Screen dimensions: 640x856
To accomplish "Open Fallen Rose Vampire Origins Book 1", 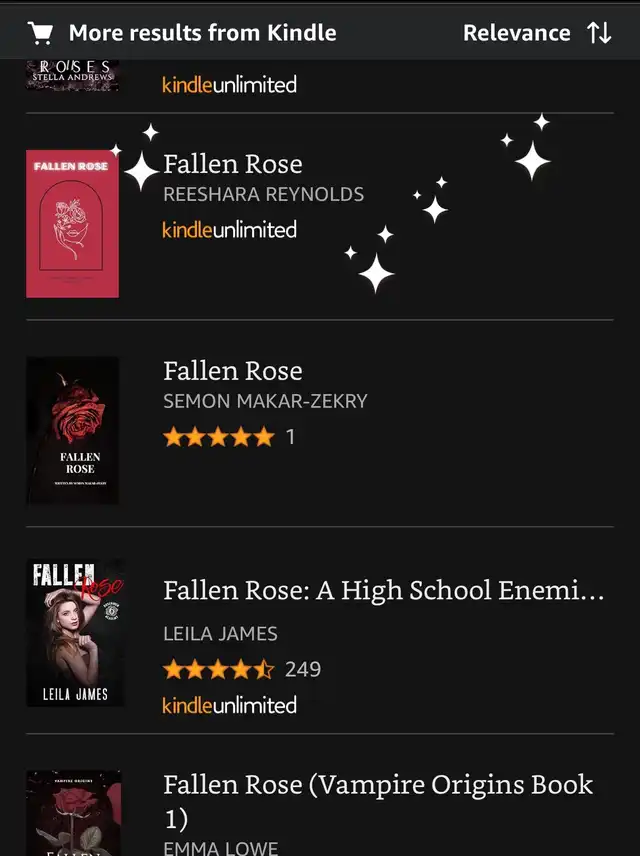I will (x=378, y=800).
